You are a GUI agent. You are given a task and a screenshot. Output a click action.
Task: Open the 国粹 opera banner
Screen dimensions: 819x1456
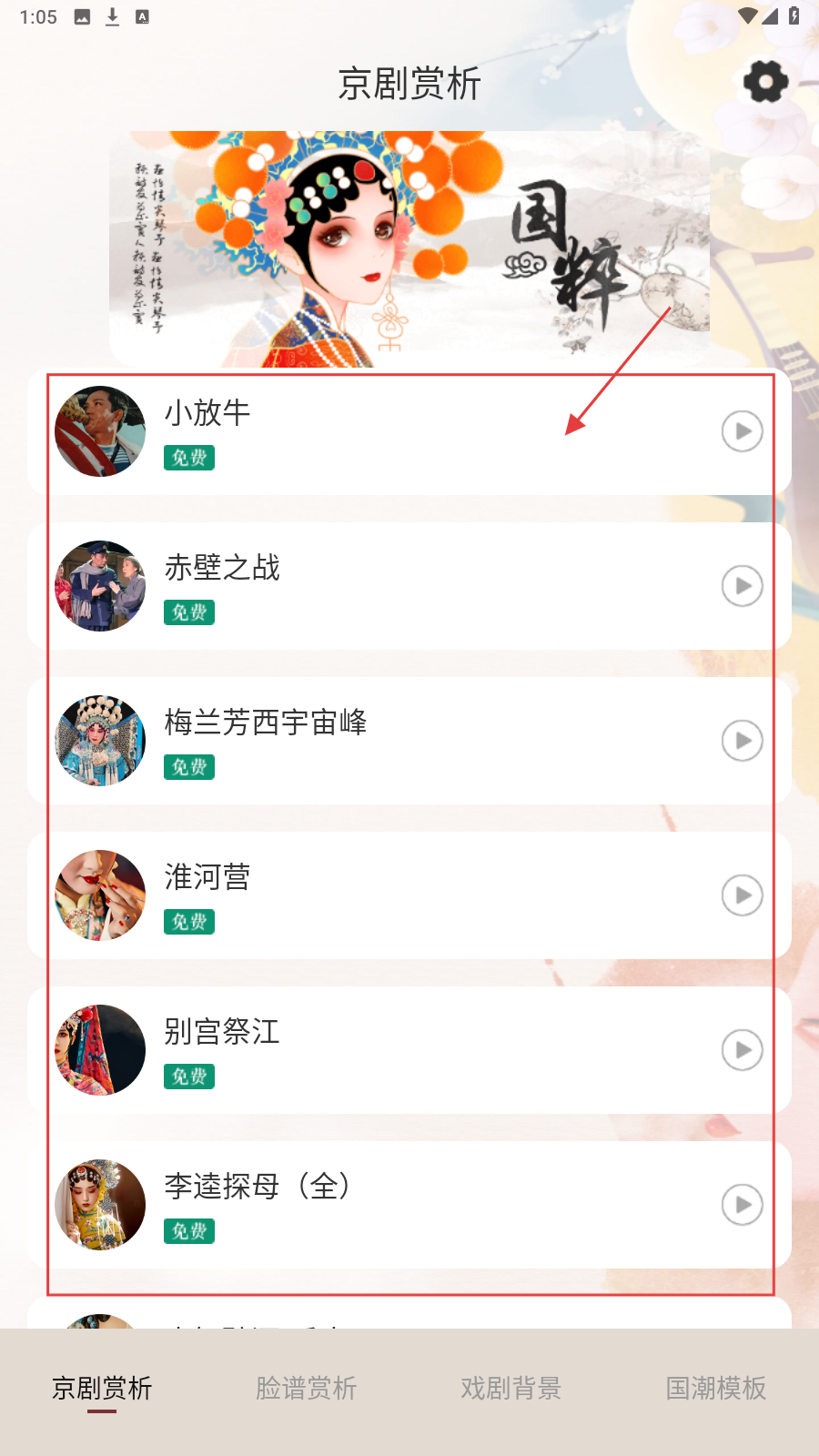(409, 248)
